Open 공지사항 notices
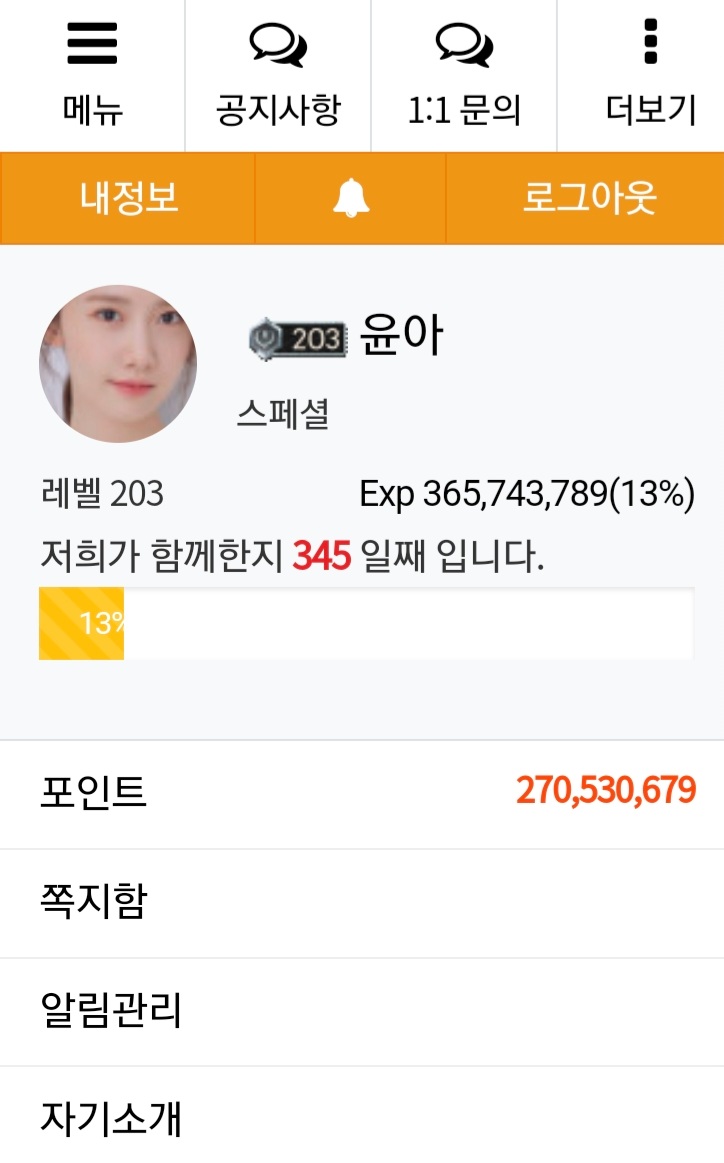 click(278, 74)
